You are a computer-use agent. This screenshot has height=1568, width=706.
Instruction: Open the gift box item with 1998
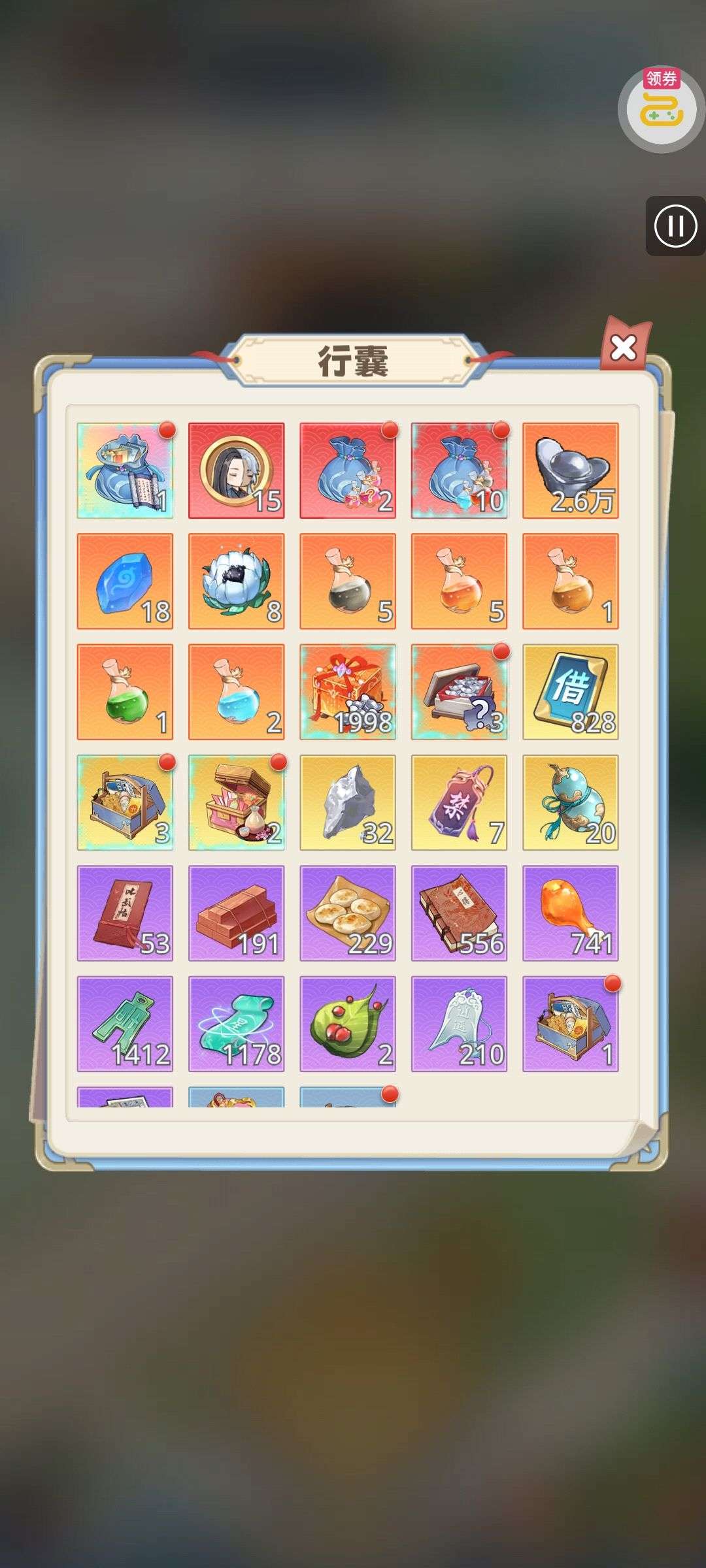348,692
